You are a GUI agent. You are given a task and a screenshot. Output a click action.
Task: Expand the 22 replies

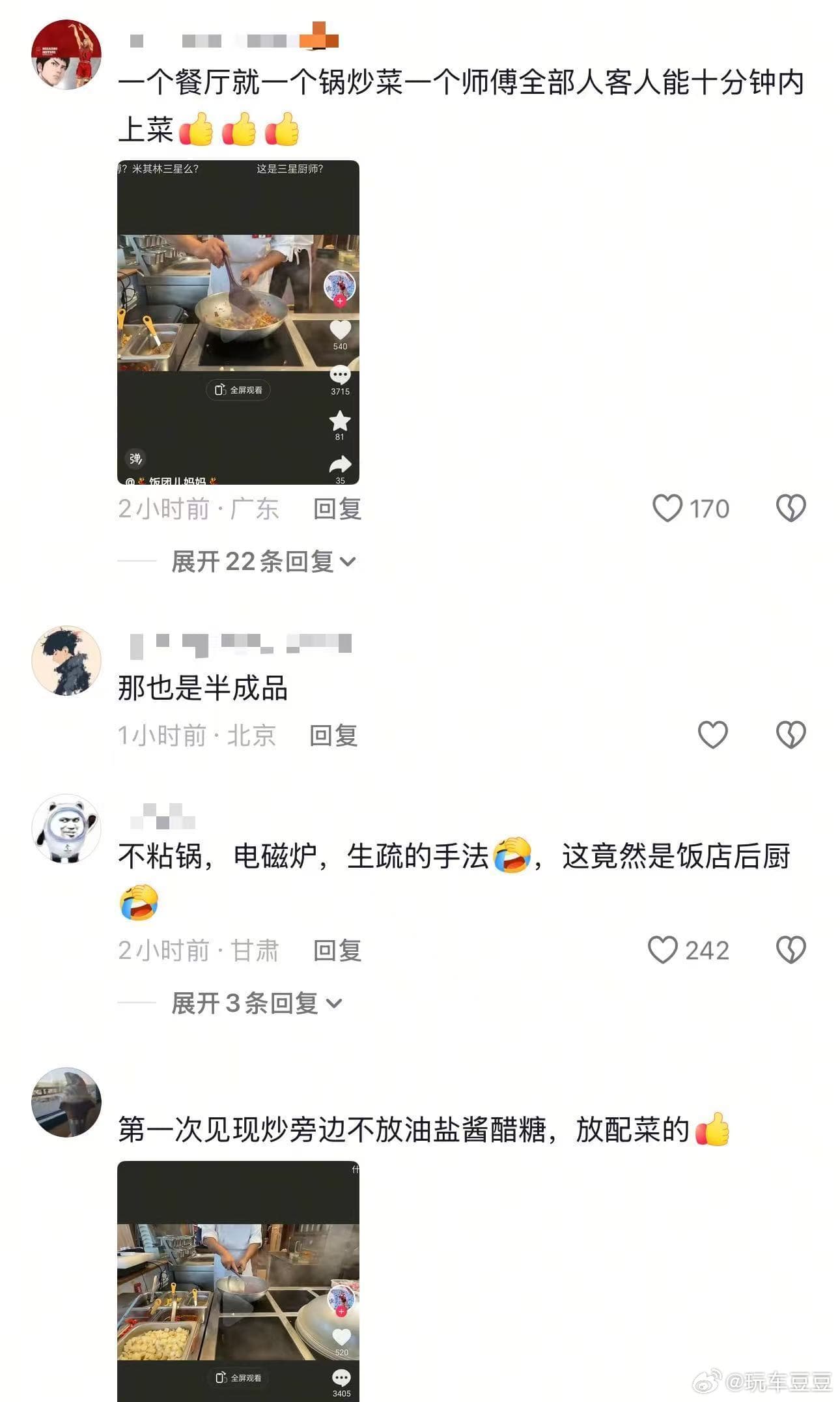click(x=264, y=562)
